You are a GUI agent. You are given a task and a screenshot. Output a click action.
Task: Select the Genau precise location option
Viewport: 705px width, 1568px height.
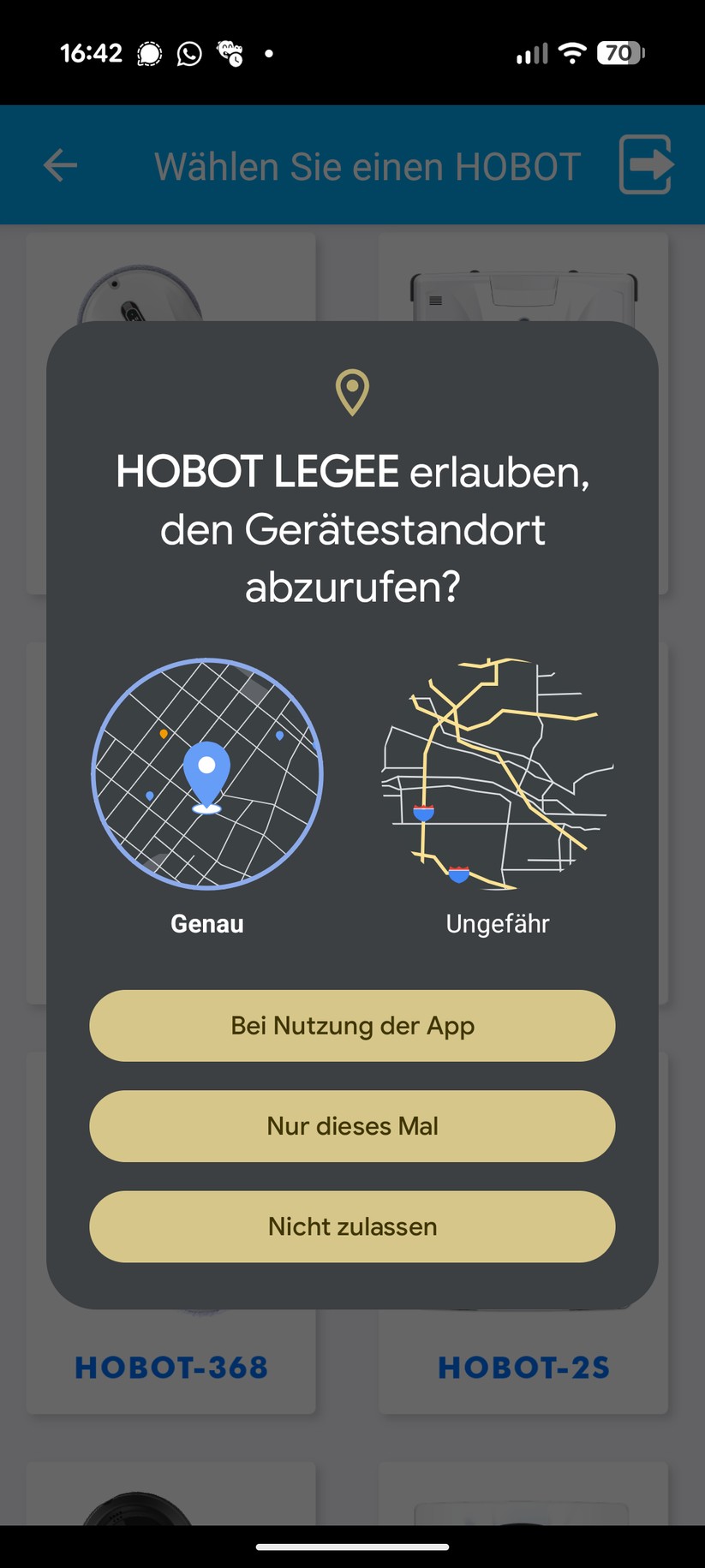(x=206, y=923)
